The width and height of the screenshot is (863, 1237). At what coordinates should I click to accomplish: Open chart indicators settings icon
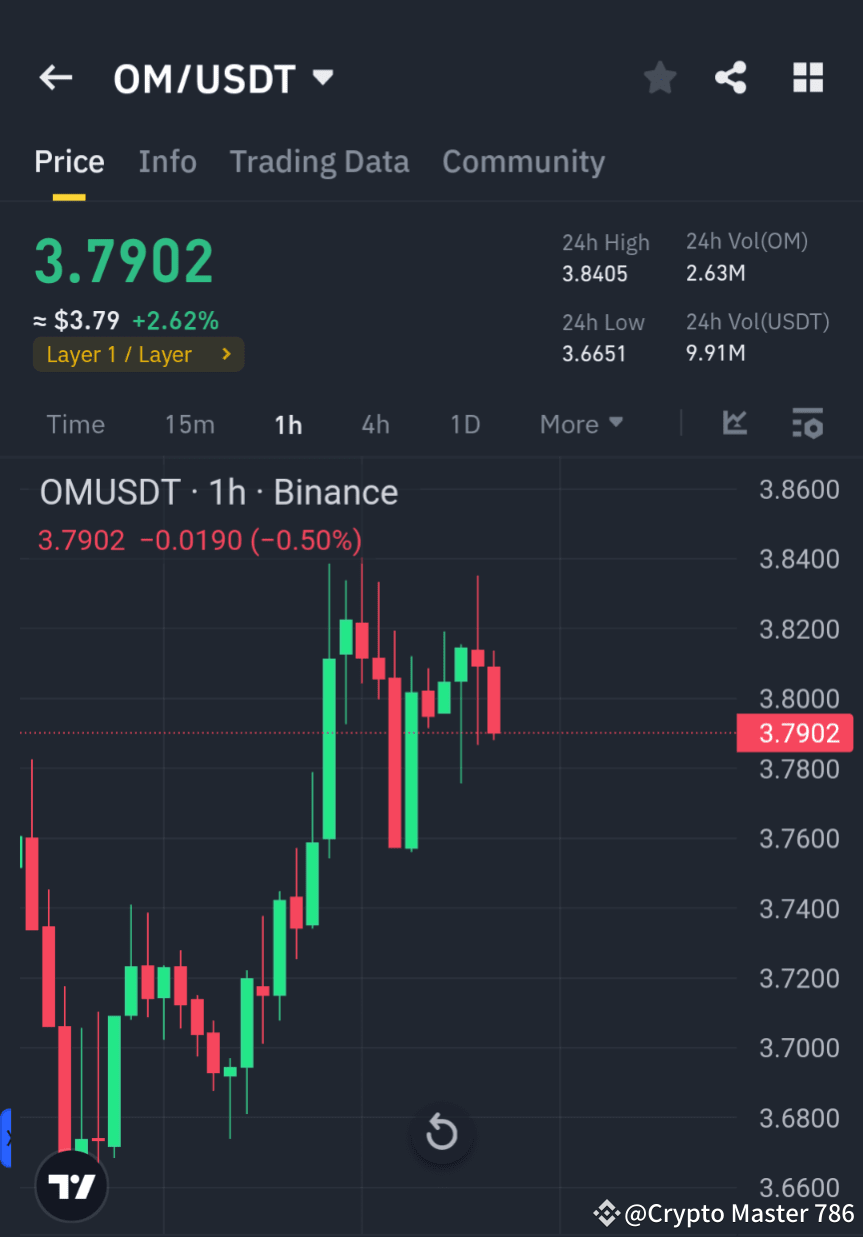tap(807, 424)
